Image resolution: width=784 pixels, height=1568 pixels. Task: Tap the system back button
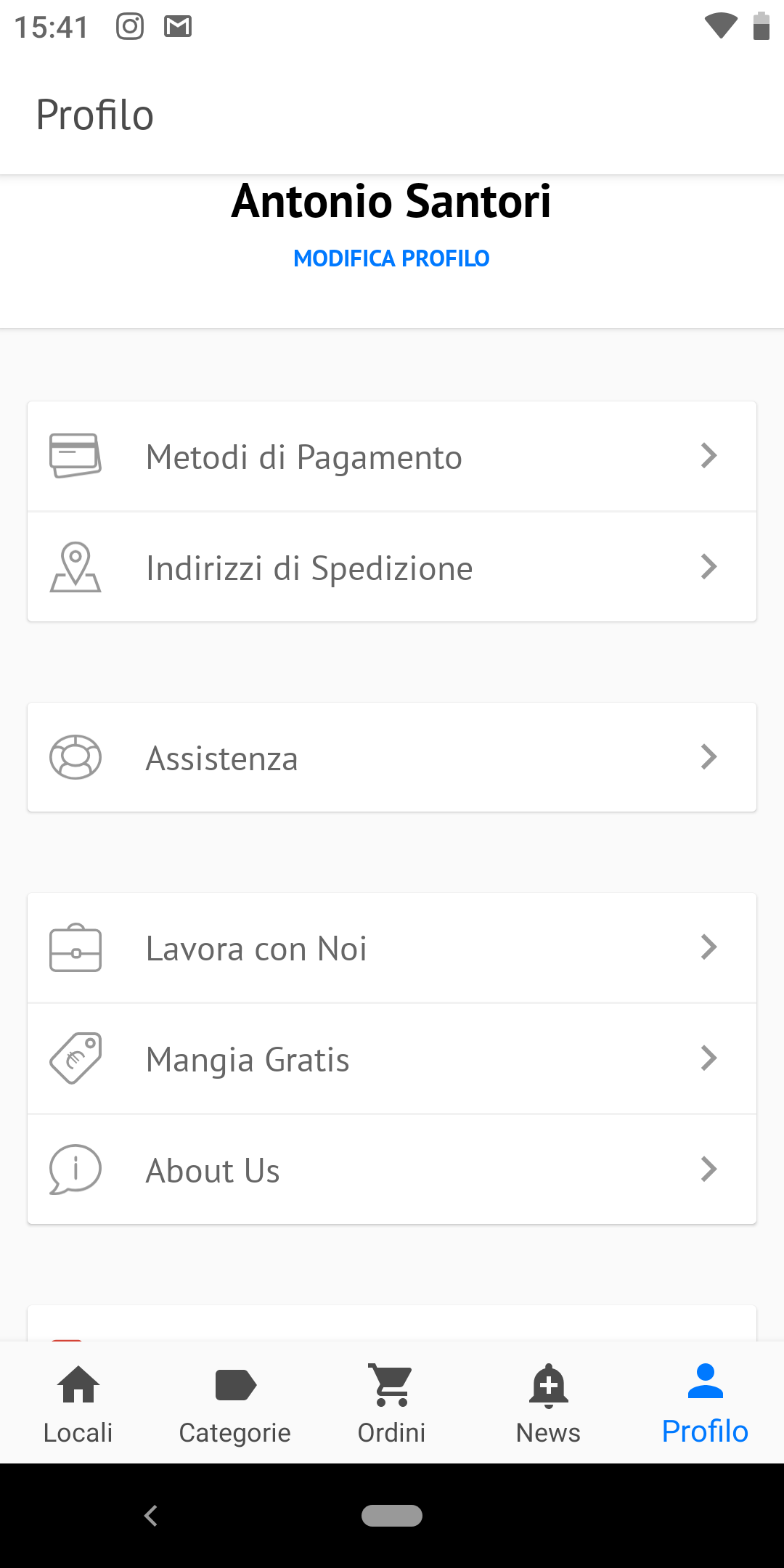151,1516
